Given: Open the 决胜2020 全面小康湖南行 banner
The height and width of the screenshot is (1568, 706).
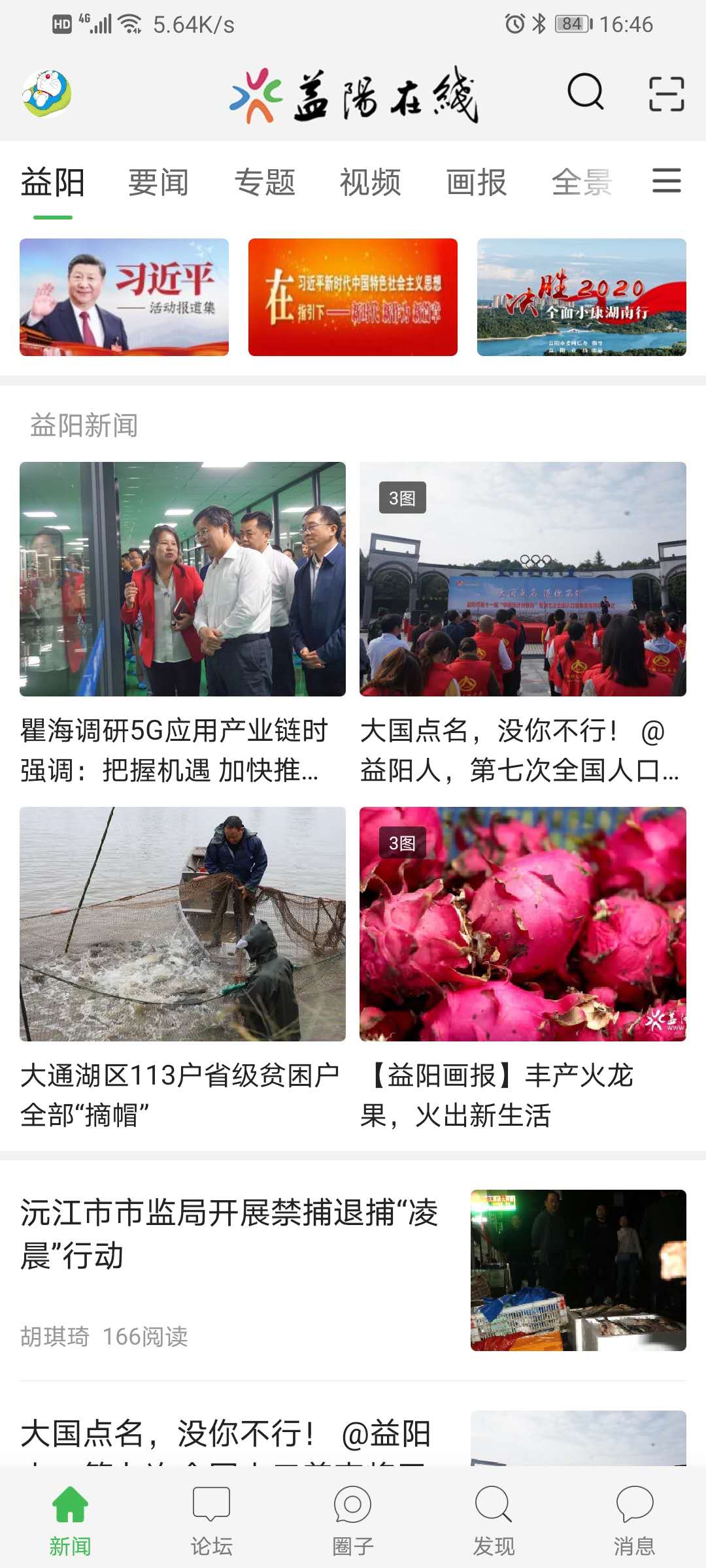Looking at the screenshot, I should point(581,297).
